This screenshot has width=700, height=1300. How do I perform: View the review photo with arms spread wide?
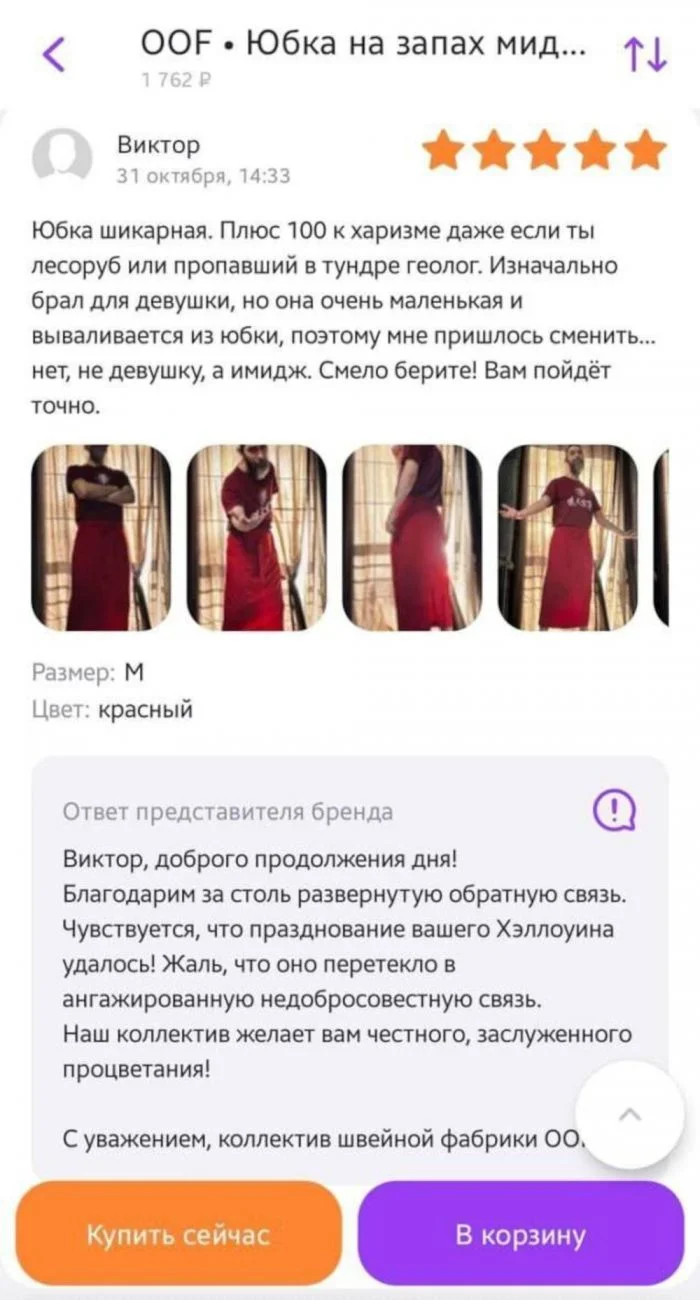pyautogui.click(x=567, y=538)
